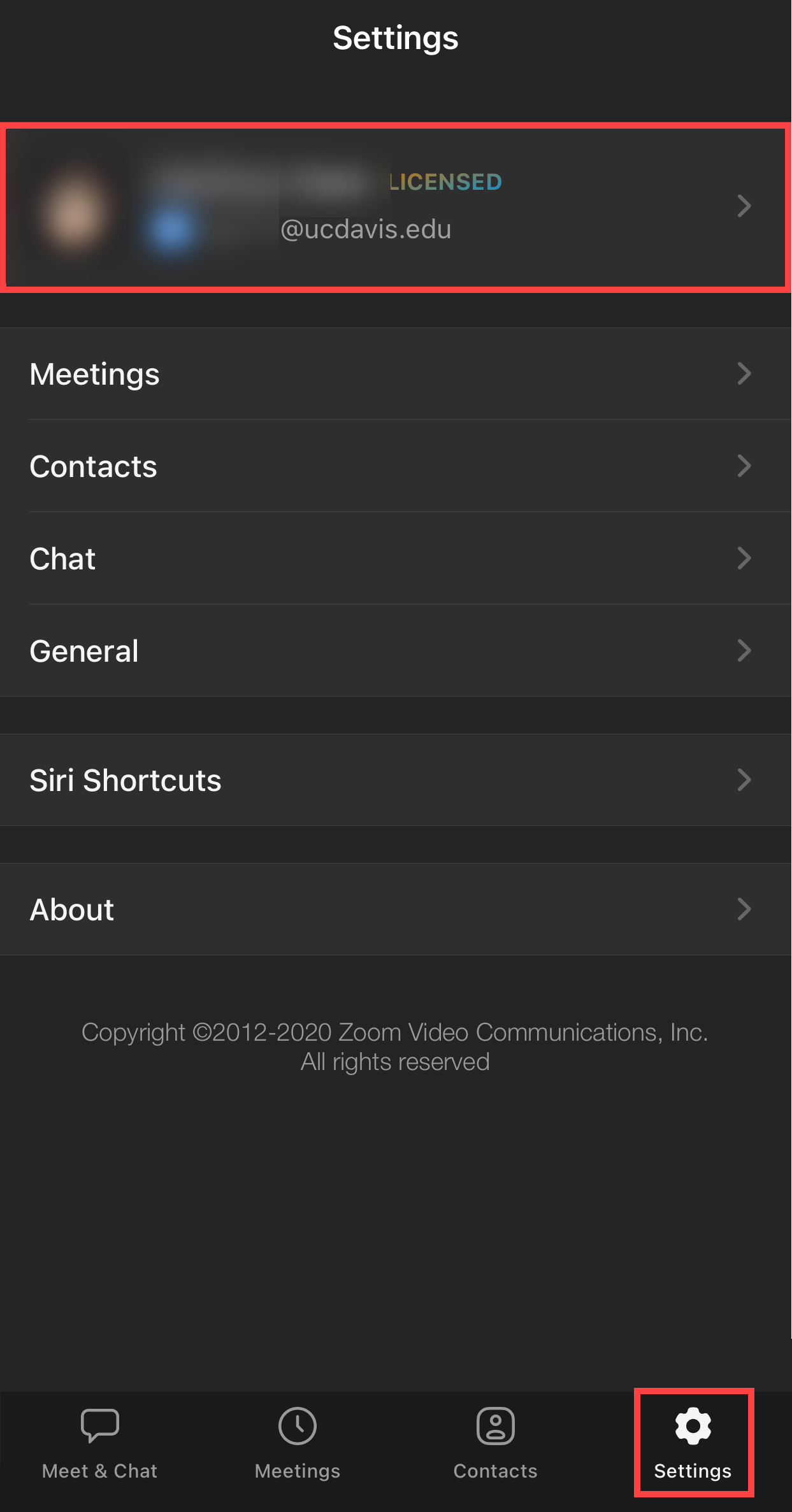
Task: Open Siri Shortcuts
Action: [x=395, y=780]
